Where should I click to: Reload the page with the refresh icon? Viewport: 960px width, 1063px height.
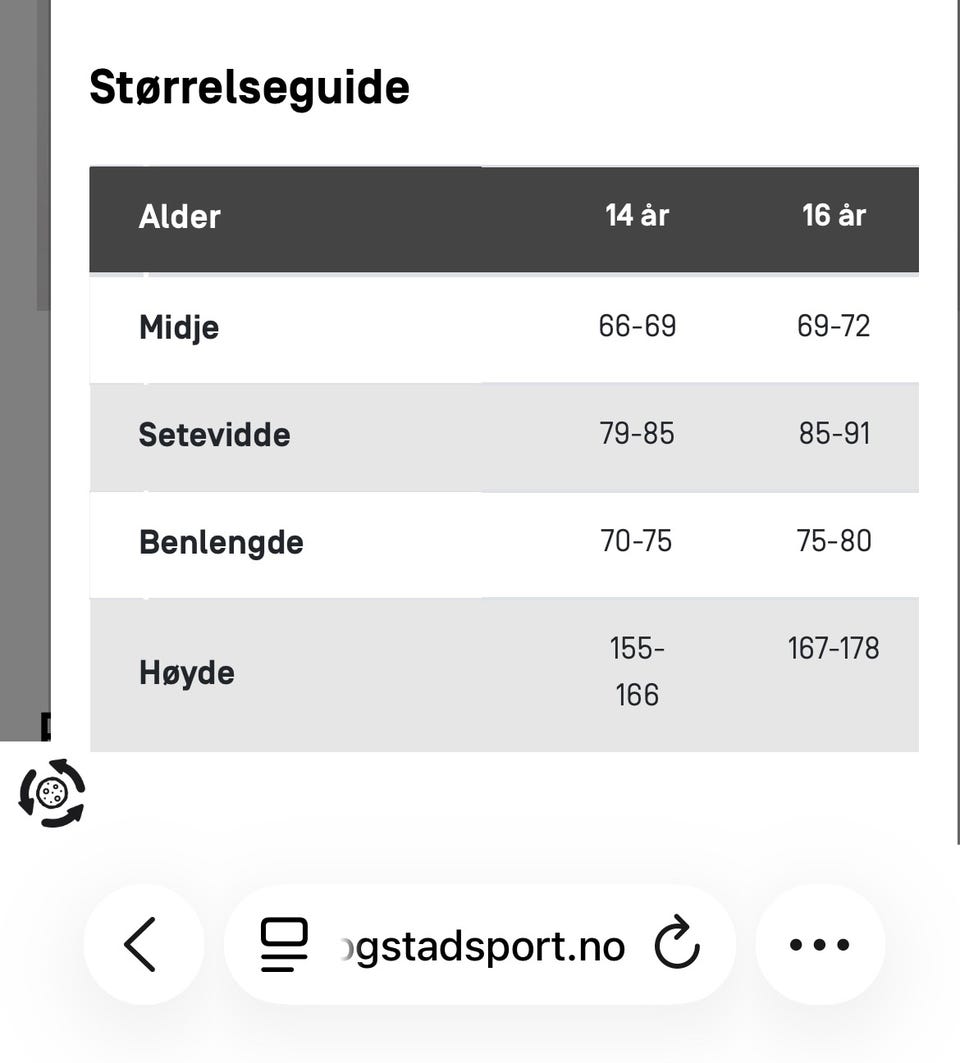point(678,944)
